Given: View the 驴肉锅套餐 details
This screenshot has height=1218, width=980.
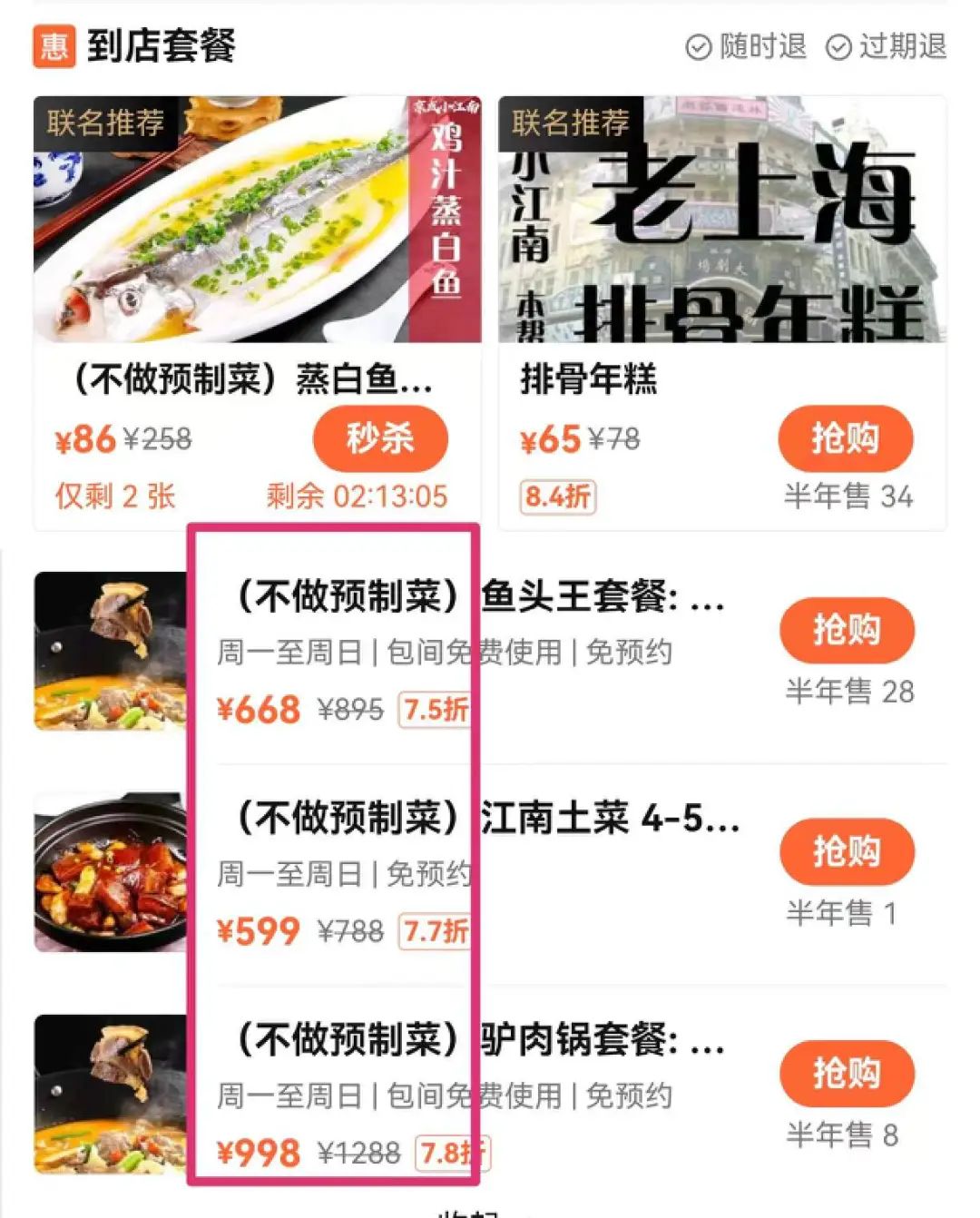Looking at the screenshot, I should pyautogui.click(x=479, y=1040).
